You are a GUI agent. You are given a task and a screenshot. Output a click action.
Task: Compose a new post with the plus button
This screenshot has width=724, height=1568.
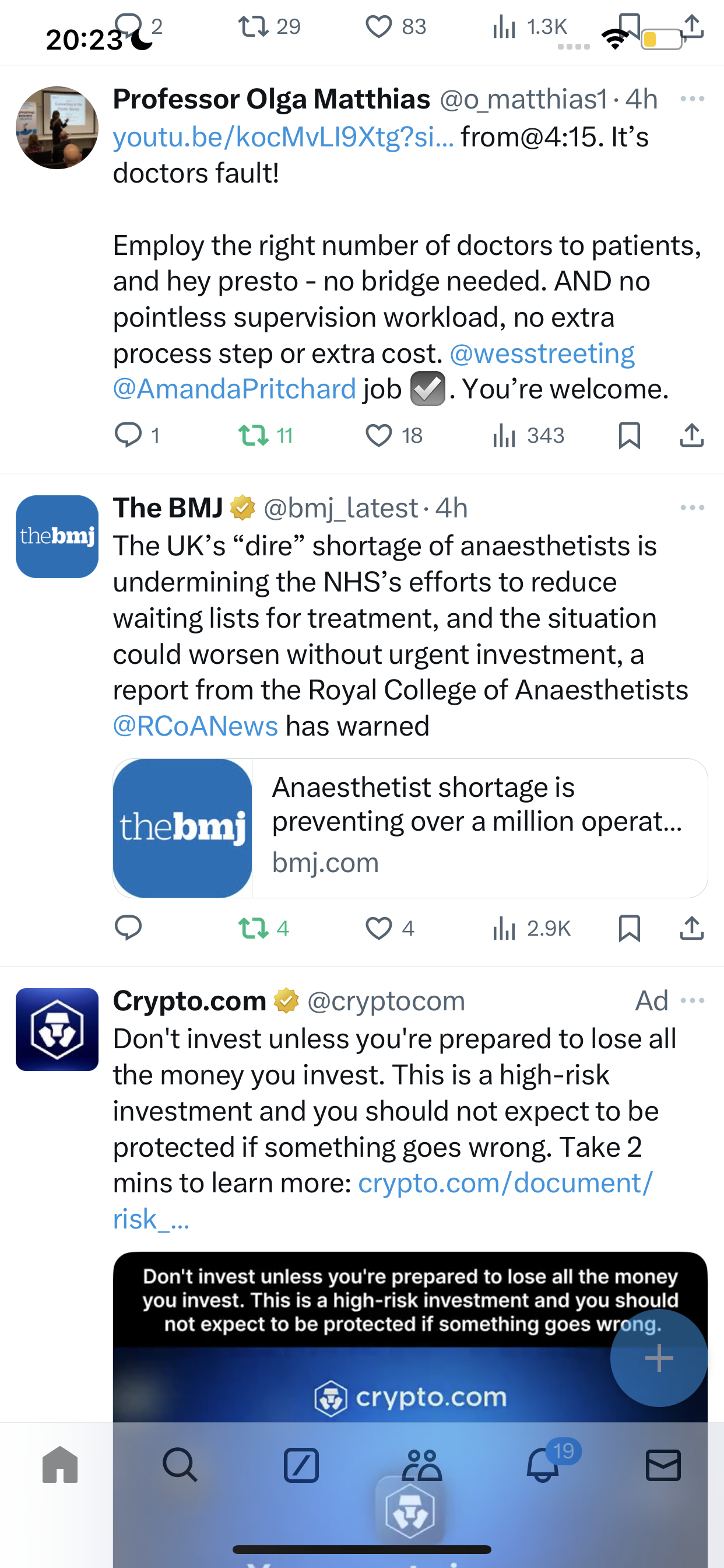click(x=659, y=1358)
